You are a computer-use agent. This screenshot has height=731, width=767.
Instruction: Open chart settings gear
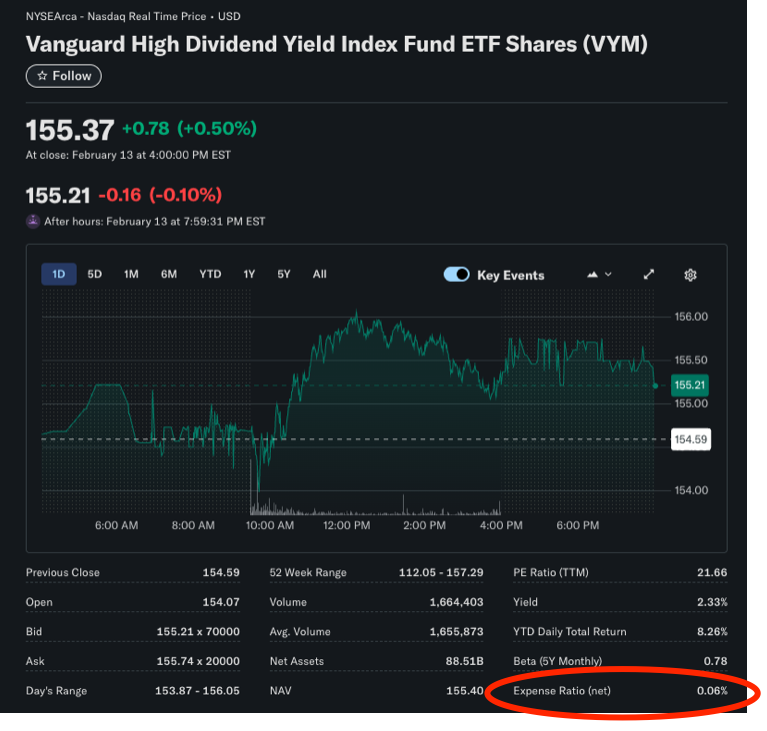point(690,275)
